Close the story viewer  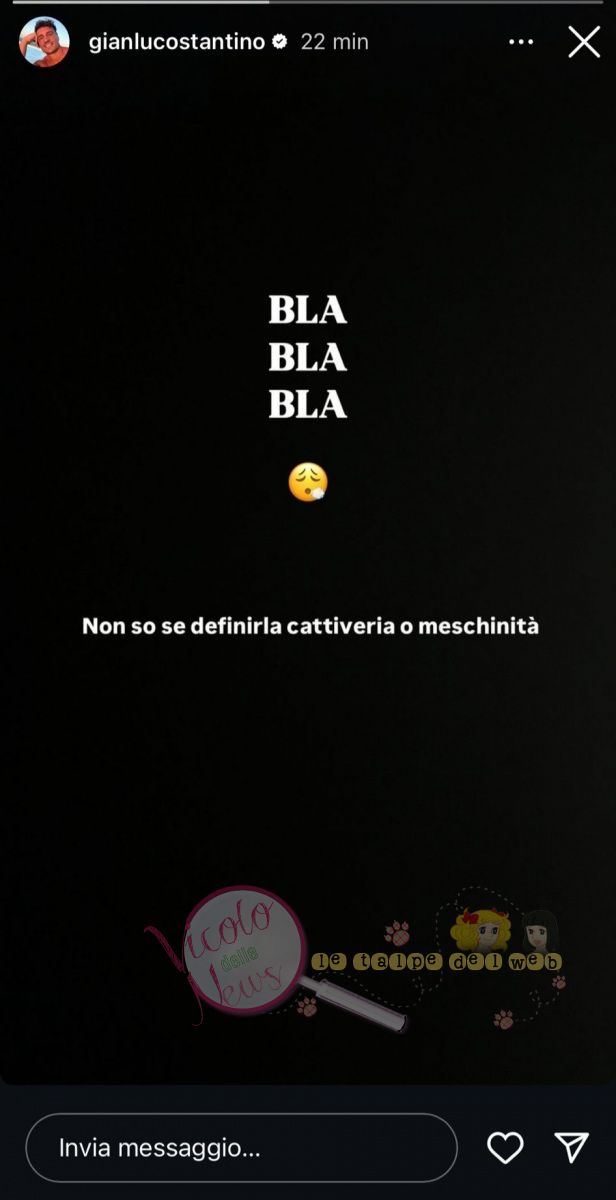tap(584, 42)
